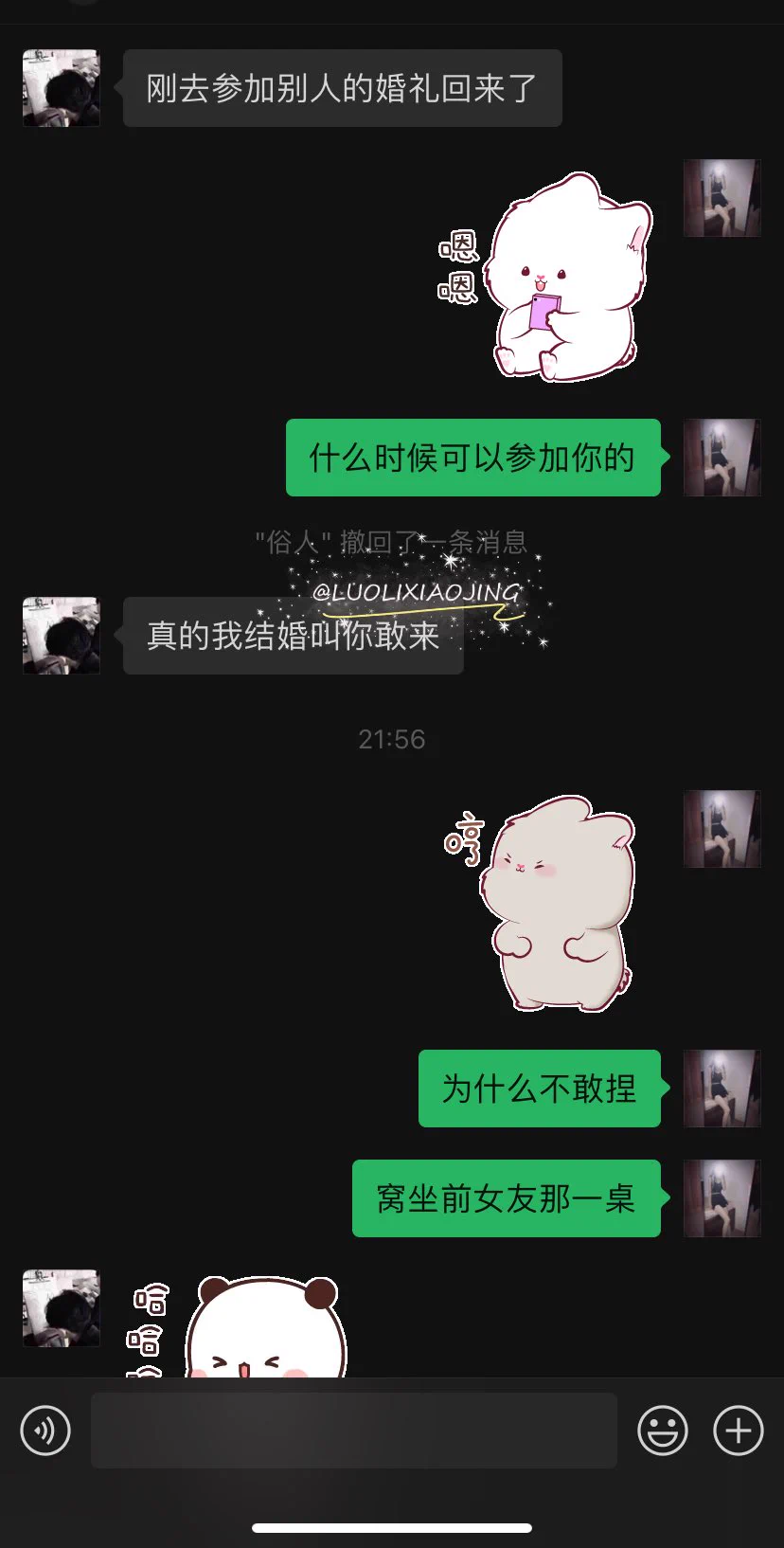
Task: Open my avatar beside 为什么不敢捏
Action: (722, 1089)
